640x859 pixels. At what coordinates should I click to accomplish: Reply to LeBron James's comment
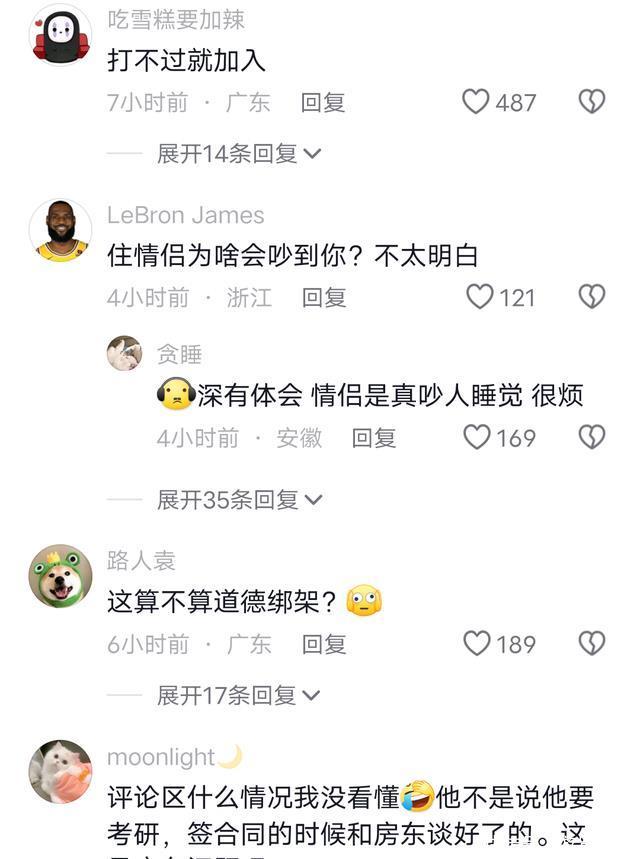[324, 297]
